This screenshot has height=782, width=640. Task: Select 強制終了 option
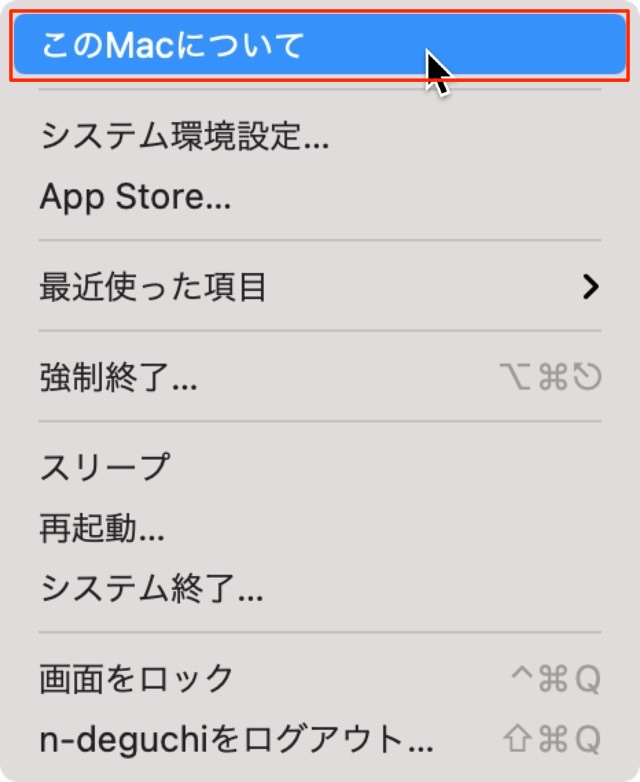click(118, 378)
